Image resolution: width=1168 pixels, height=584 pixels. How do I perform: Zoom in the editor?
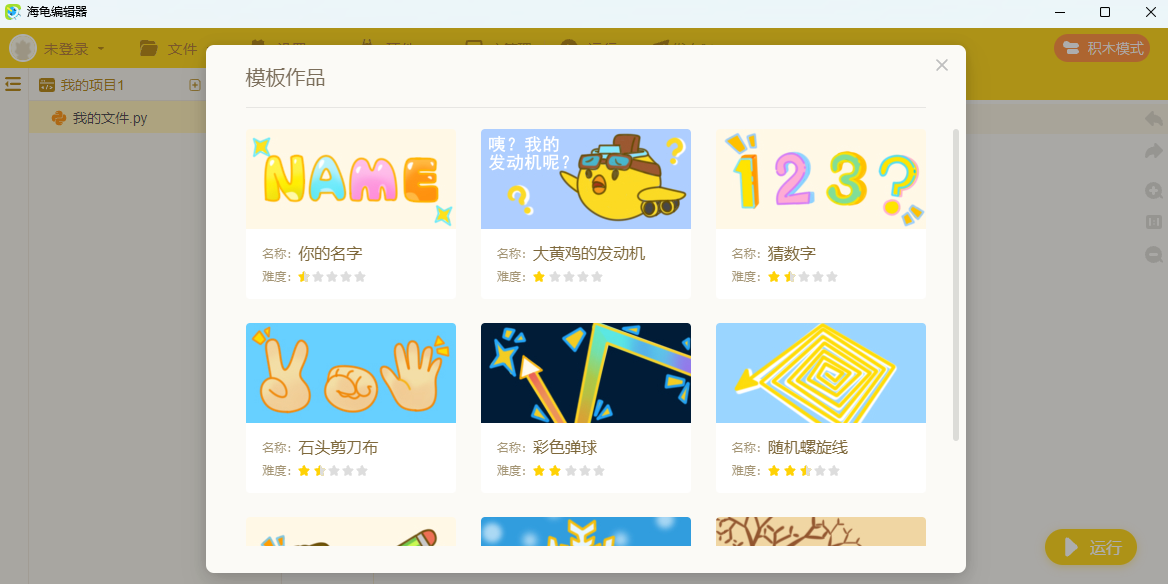1153,191
